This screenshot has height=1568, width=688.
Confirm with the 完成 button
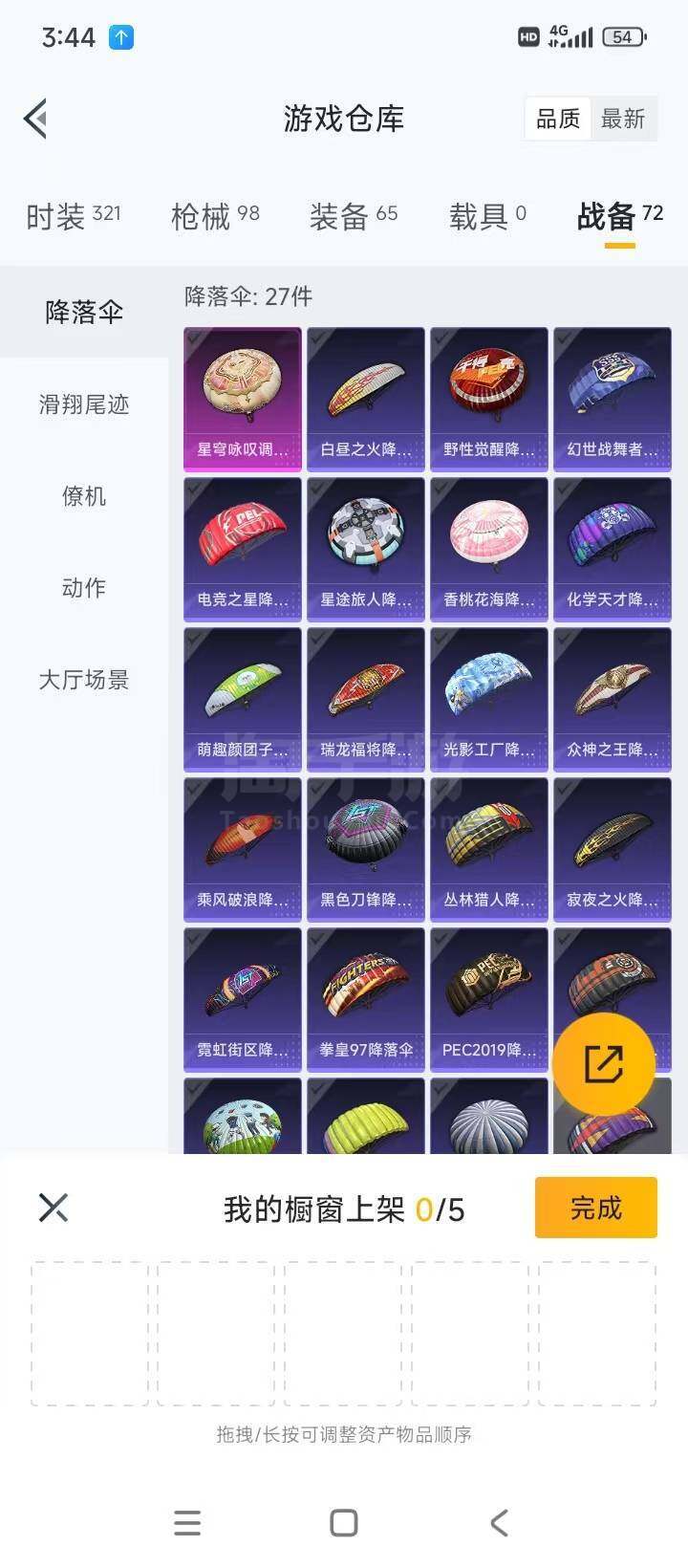(x=595, y=1209)
